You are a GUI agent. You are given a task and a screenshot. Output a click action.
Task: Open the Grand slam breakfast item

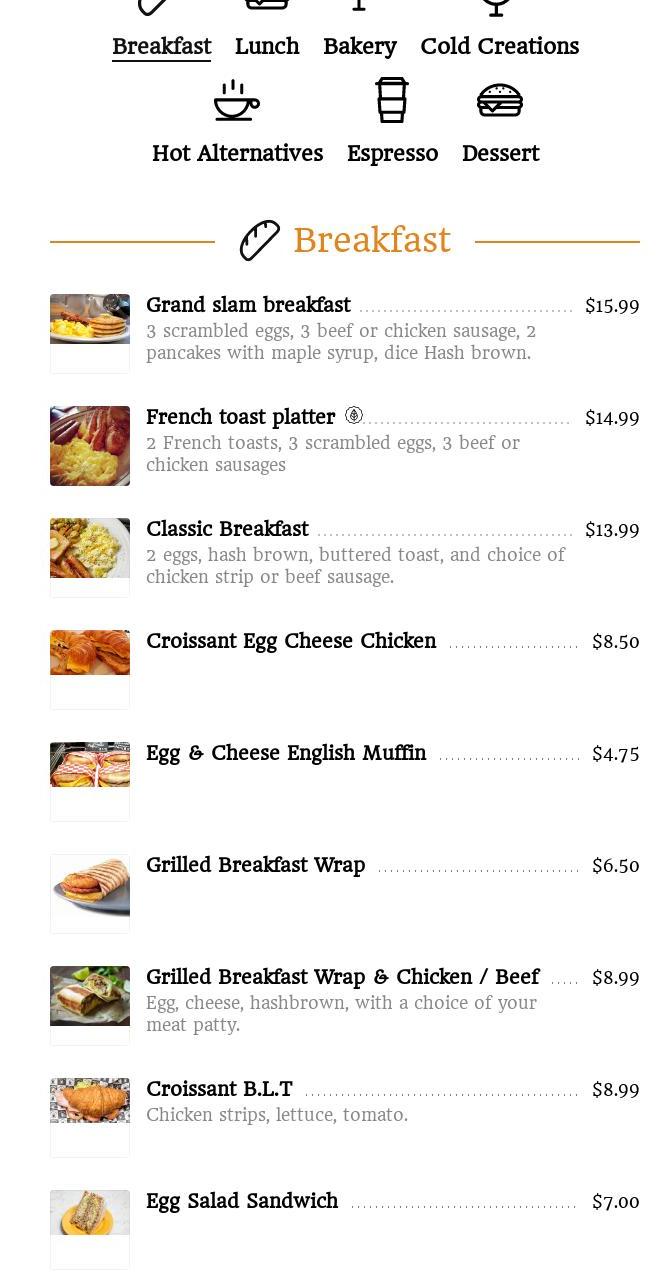click(x=345, y=334)
